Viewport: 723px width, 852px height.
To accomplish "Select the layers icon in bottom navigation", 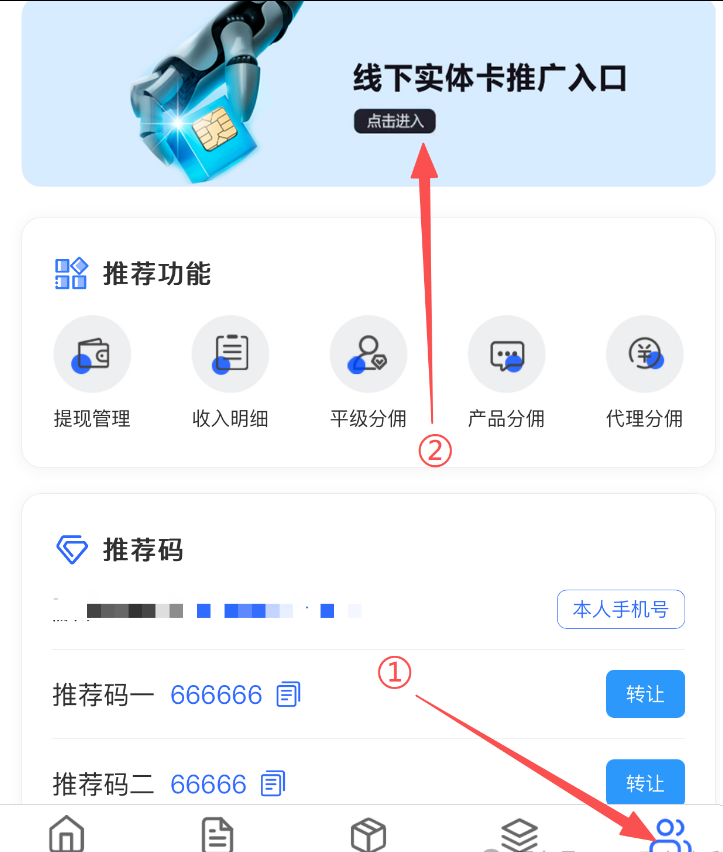I will point(518,833).
